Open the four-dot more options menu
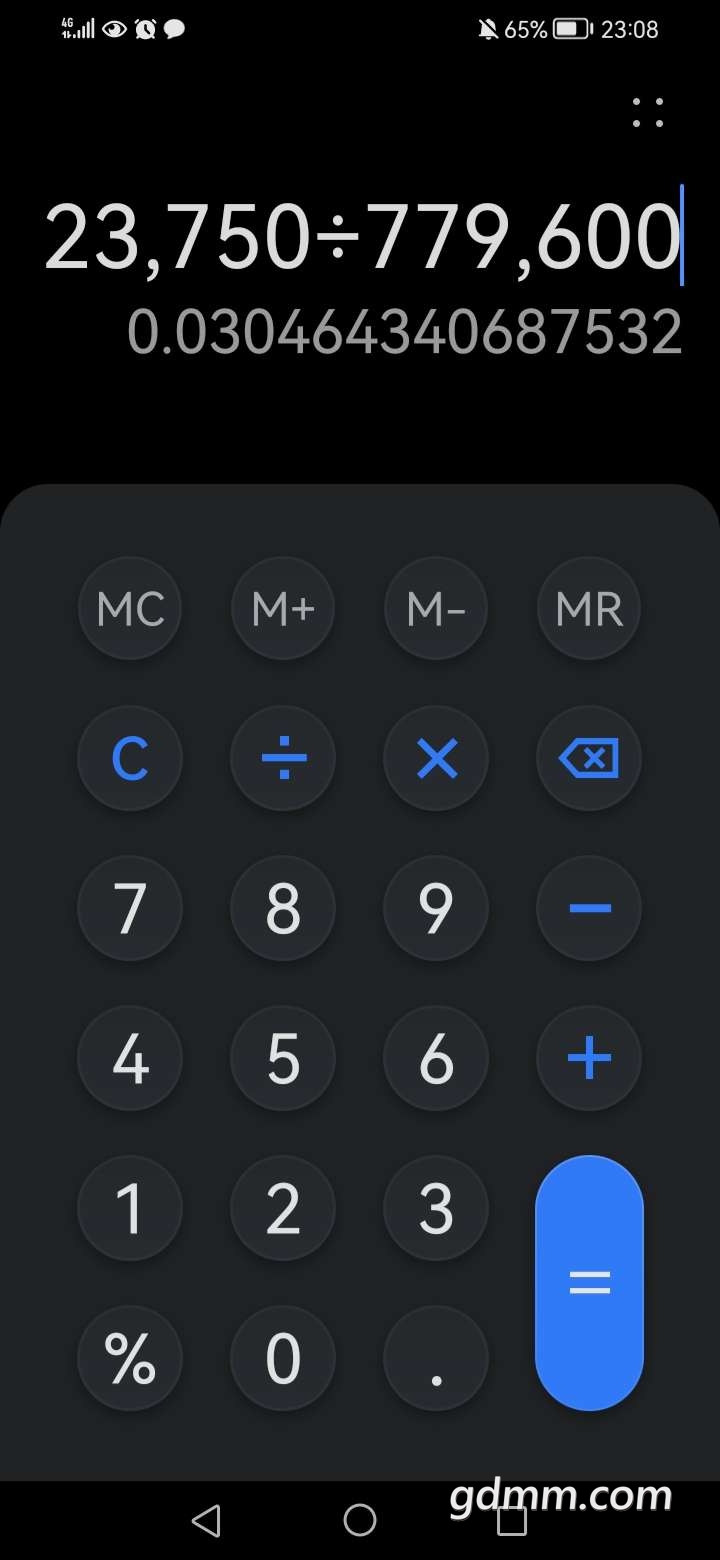The image size is (720, 1560). point(648,112)
